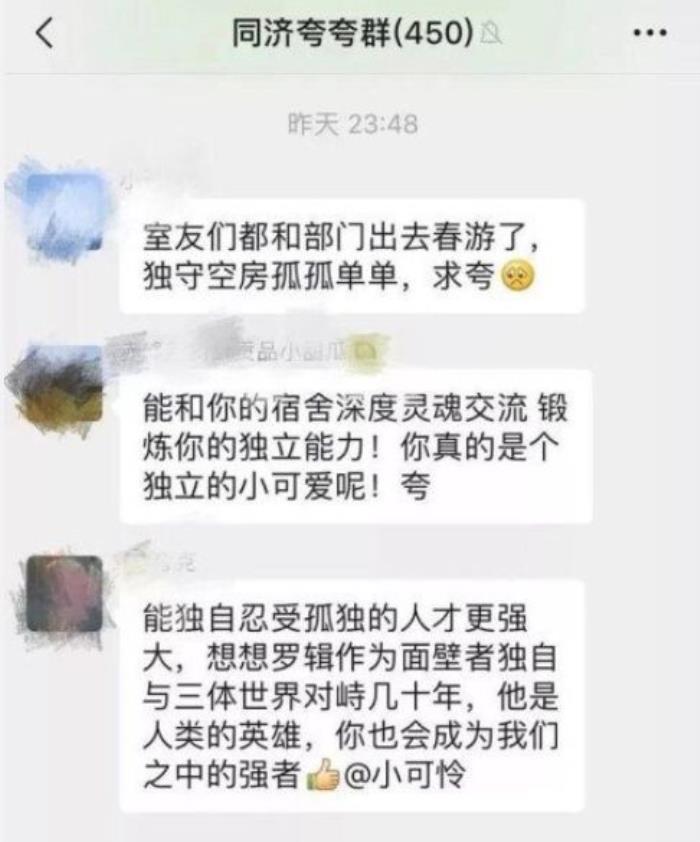The width and height of the screenshot is (700, 842).
Task: Open the group chat's three-dot menu
Action: click(649, 33)
